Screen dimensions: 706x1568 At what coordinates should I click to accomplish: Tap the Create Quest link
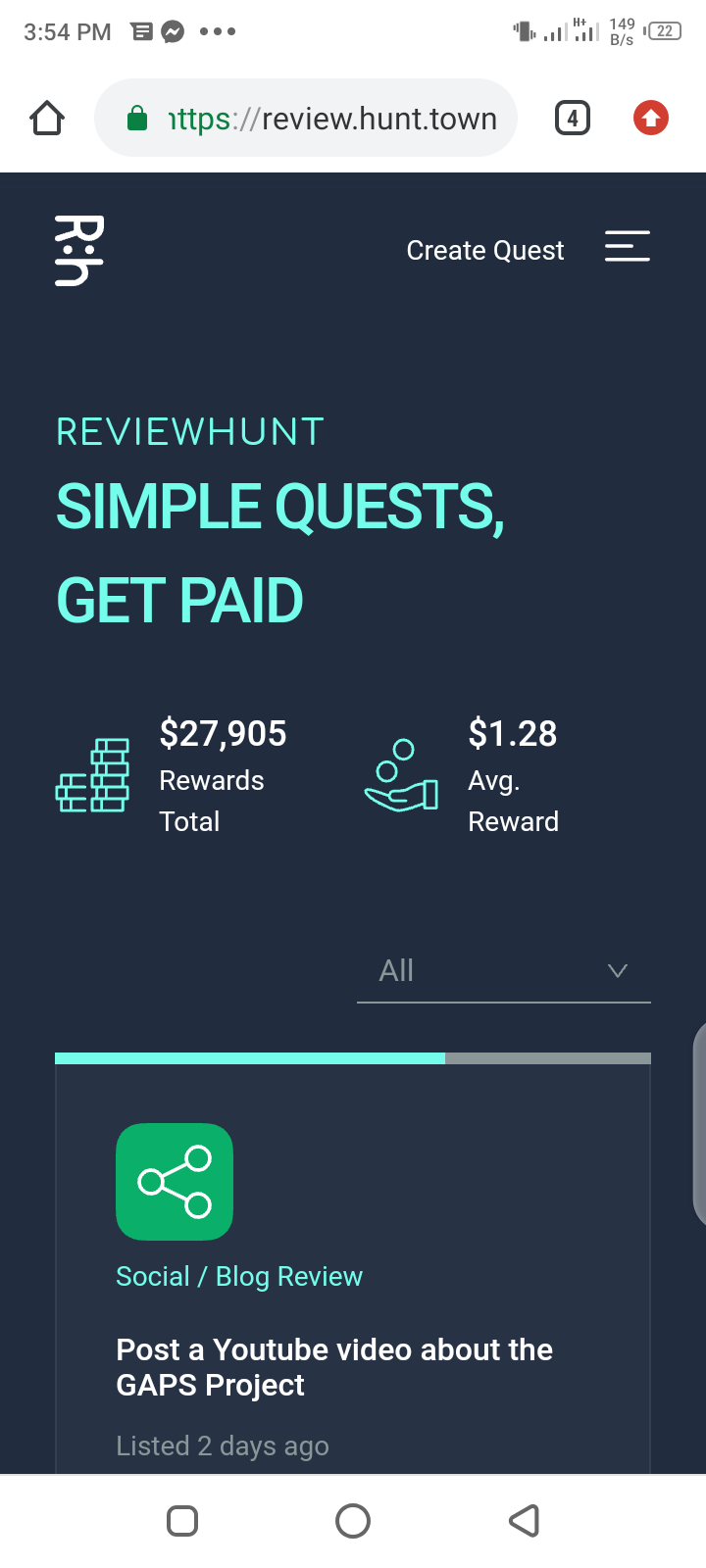pos(484,251)
